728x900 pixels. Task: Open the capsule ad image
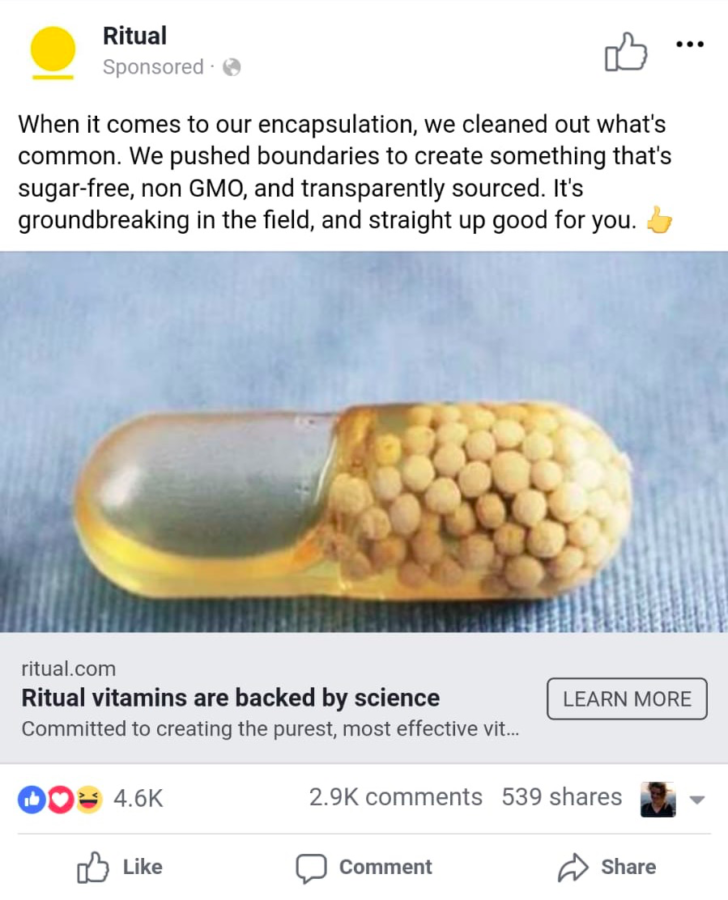[364, 442]
